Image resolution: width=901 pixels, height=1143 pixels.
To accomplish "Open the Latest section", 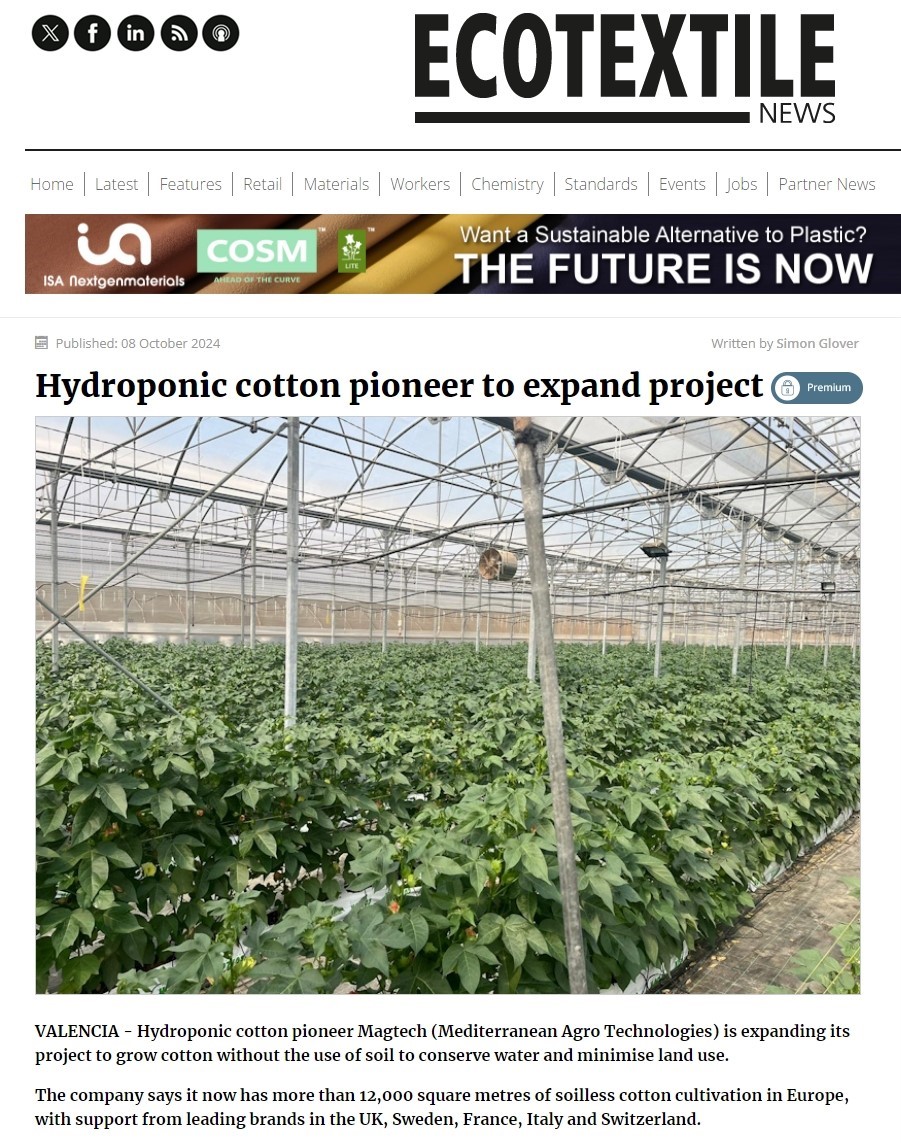I will point(117,184).
